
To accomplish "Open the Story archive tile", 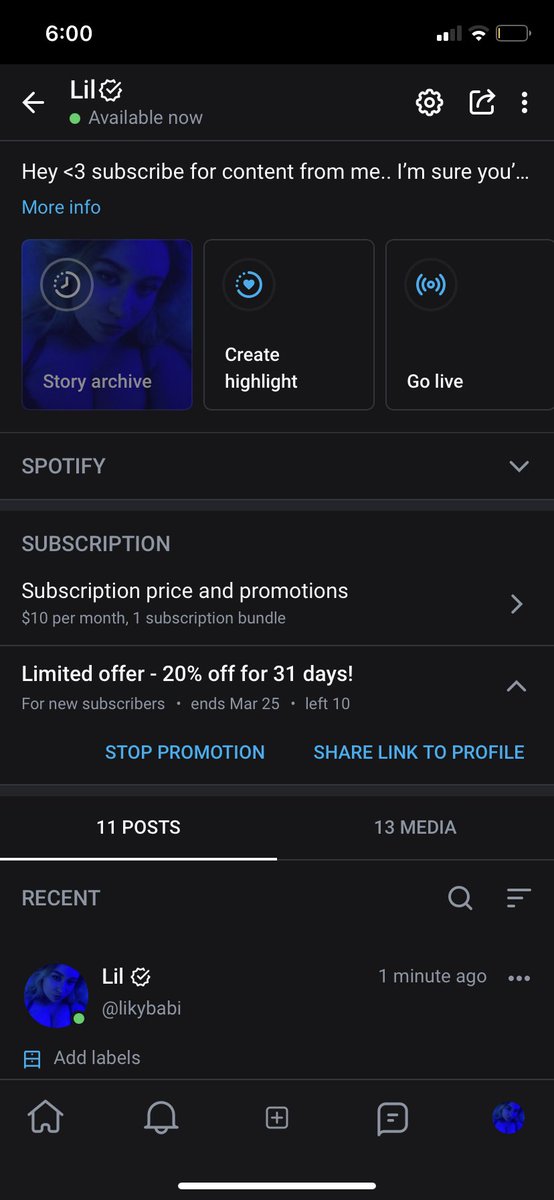I will click(107, 325).
